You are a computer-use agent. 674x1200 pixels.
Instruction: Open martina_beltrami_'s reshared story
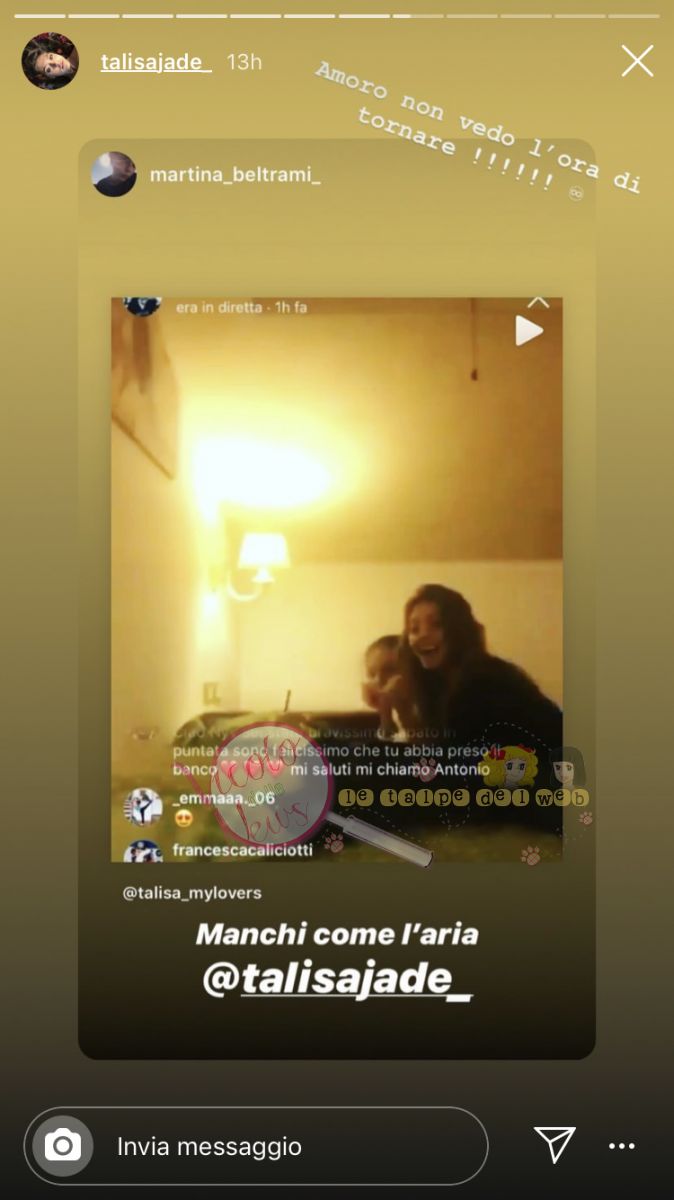point(235,175)
